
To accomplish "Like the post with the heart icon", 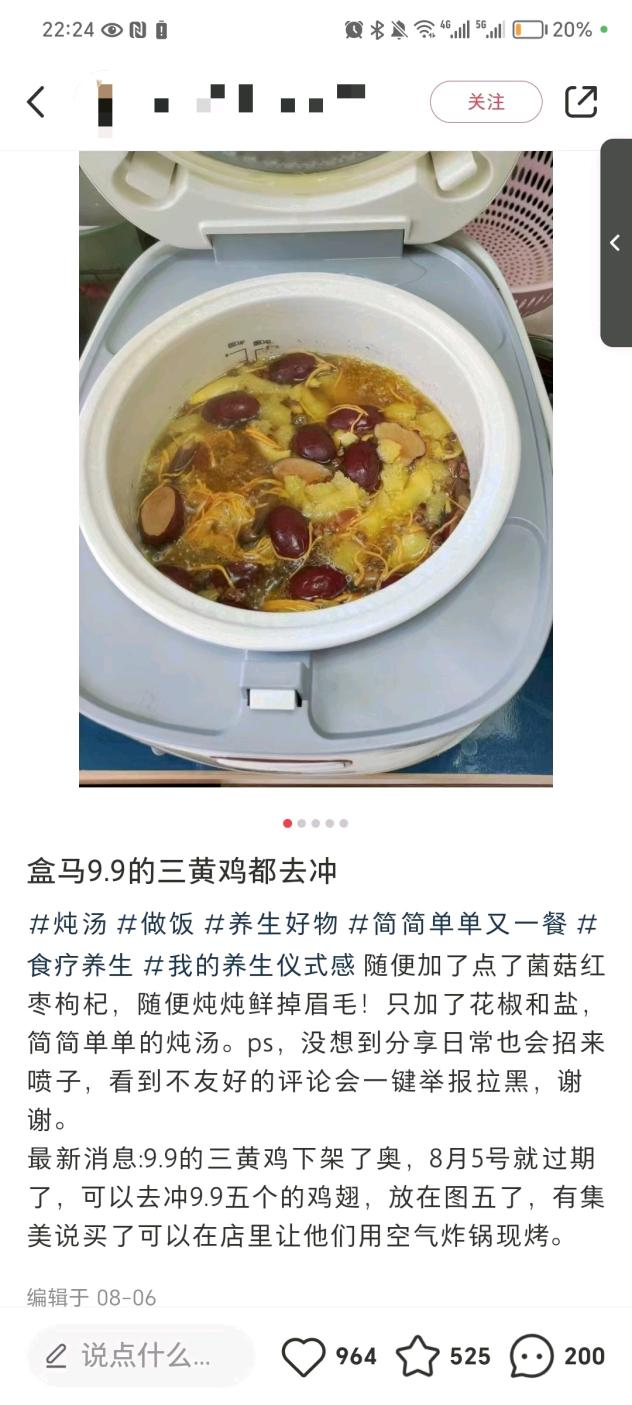I will point(304,1357).
